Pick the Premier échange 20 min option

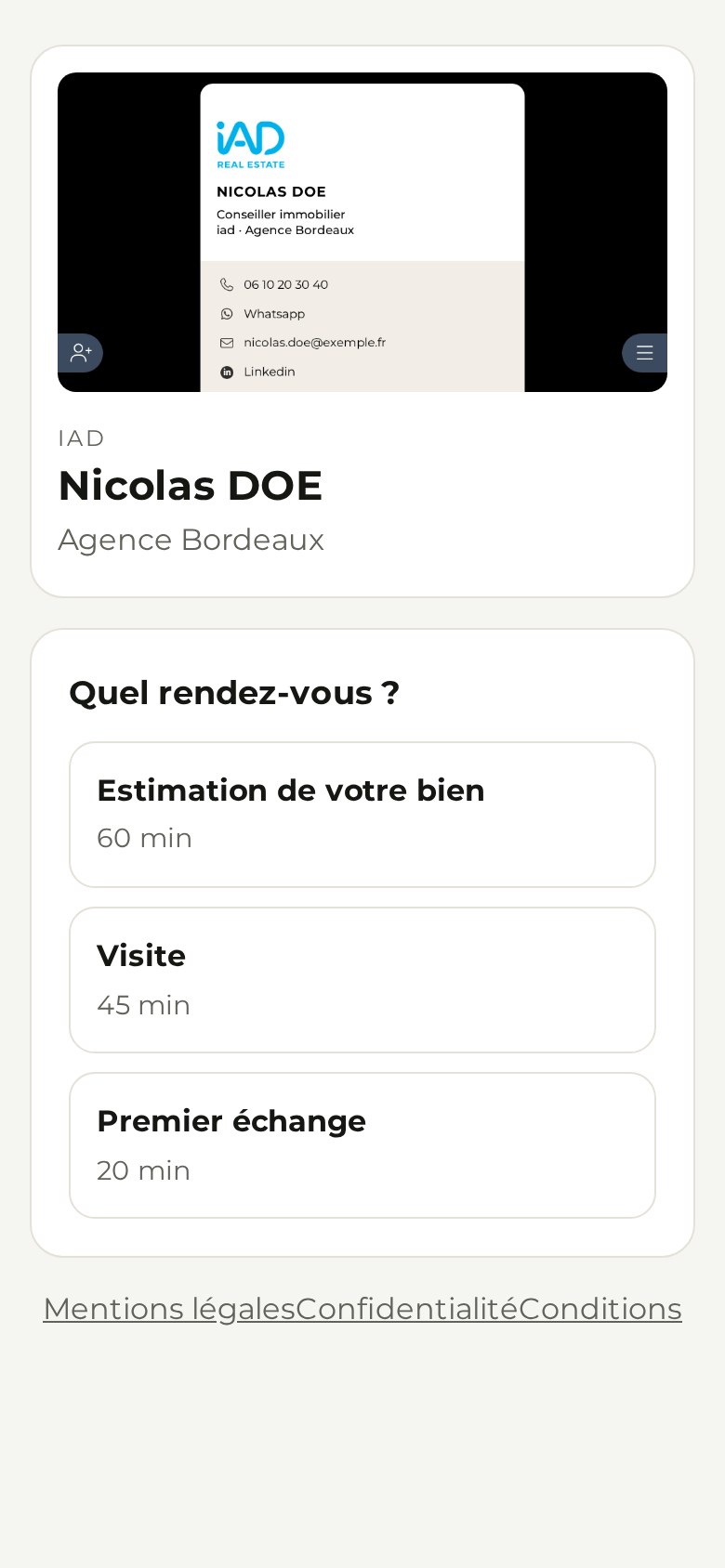pos(362,1145)
